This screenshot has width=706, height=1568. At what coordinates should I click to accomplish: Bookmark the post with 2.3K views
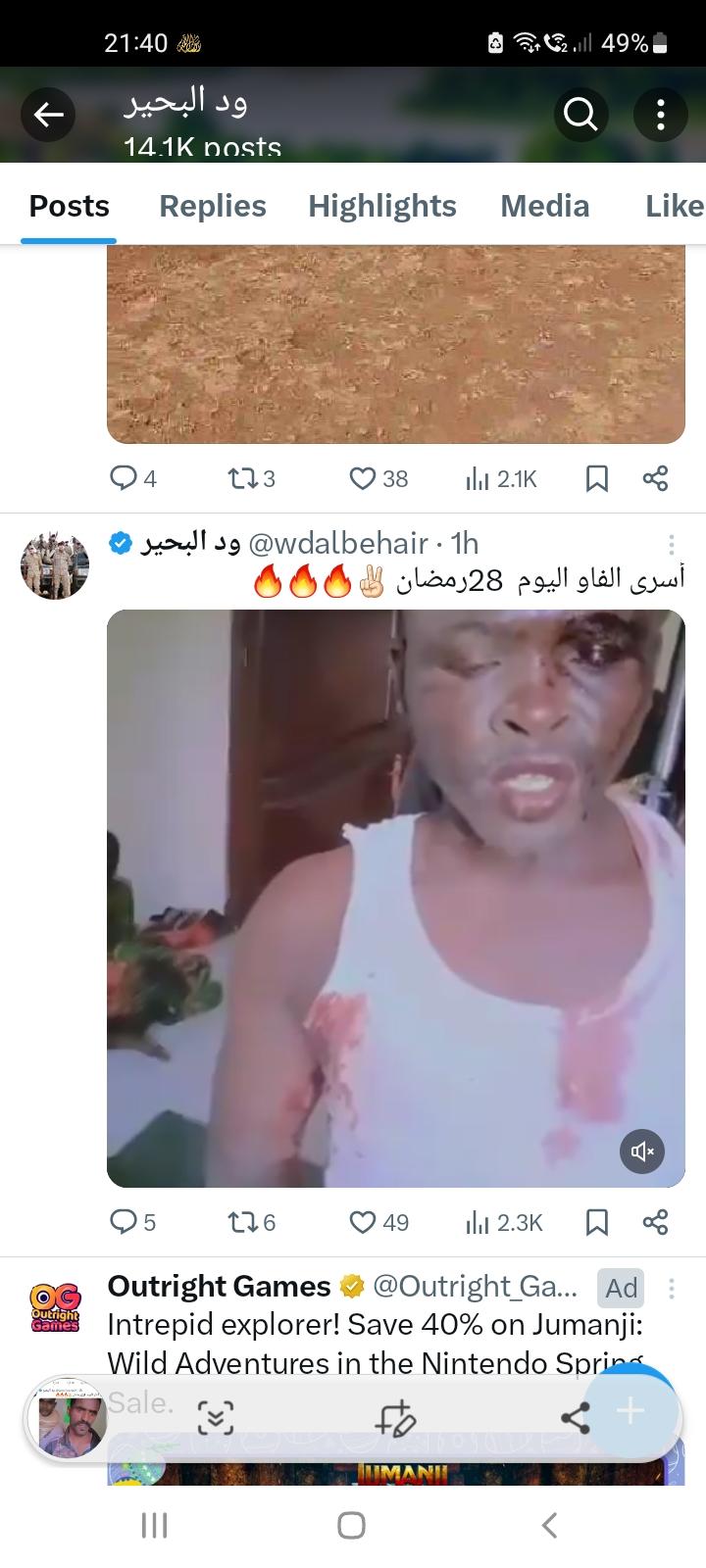tap(597, 1222)
